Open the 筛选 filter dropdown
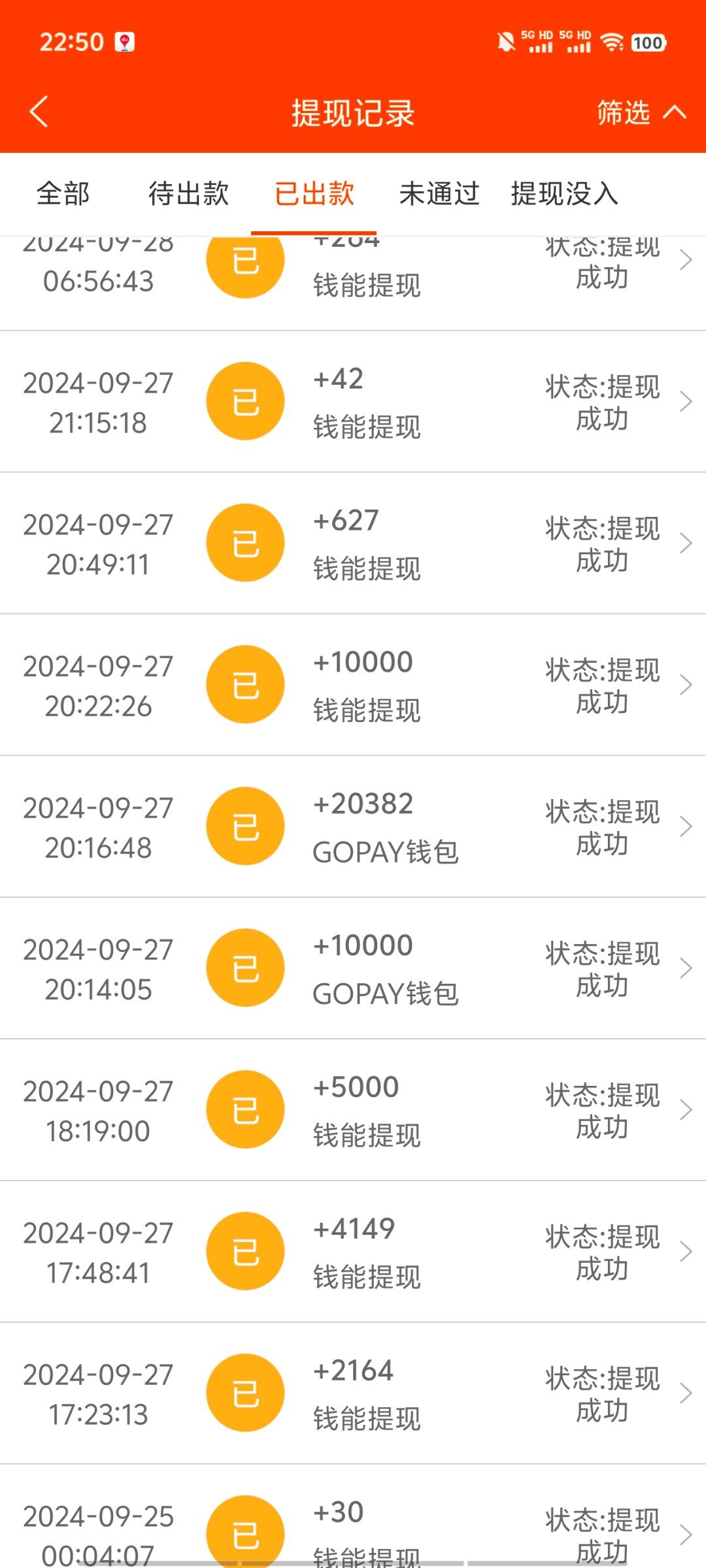Viewport: 706px width, 1568px height. pyautogui.click(x=641, y=112)
